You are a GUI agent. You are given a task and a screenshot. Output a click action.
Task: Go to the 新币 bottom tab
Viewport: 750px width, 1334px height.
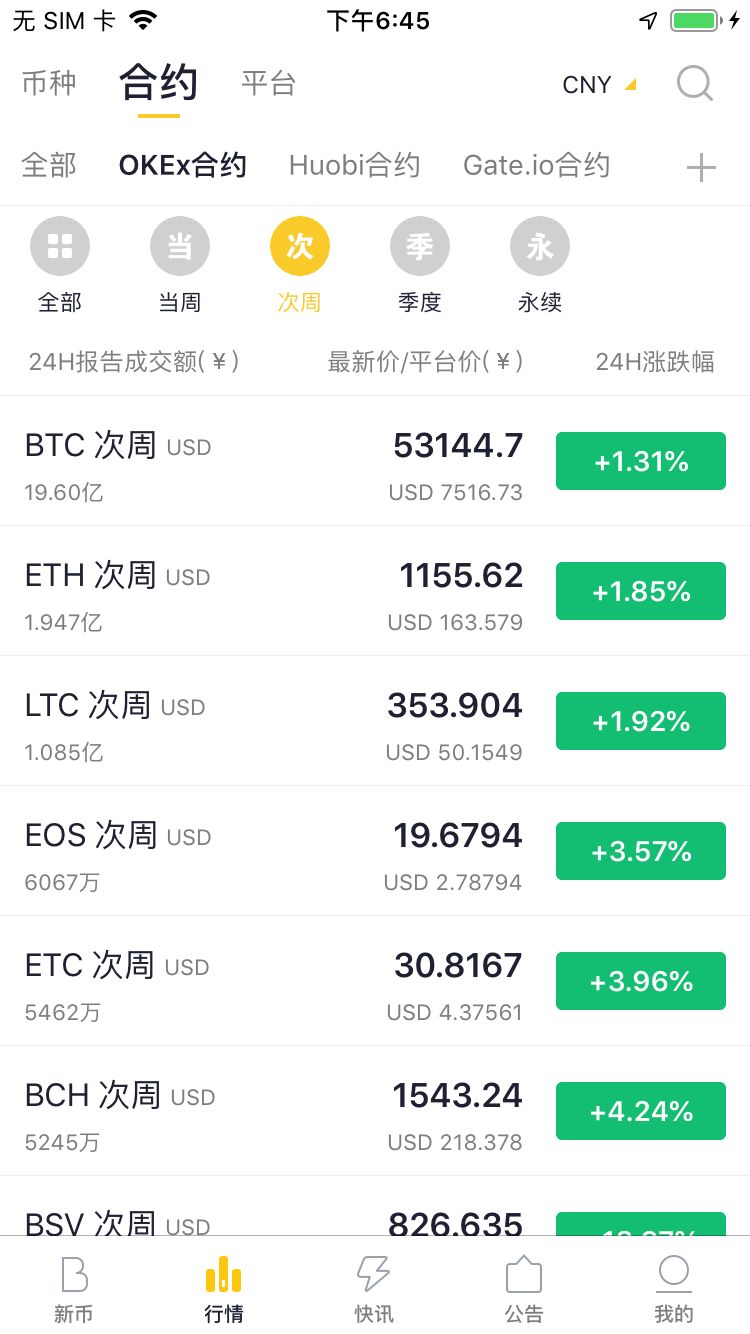pyautogui.click(x=74, y=1290)
